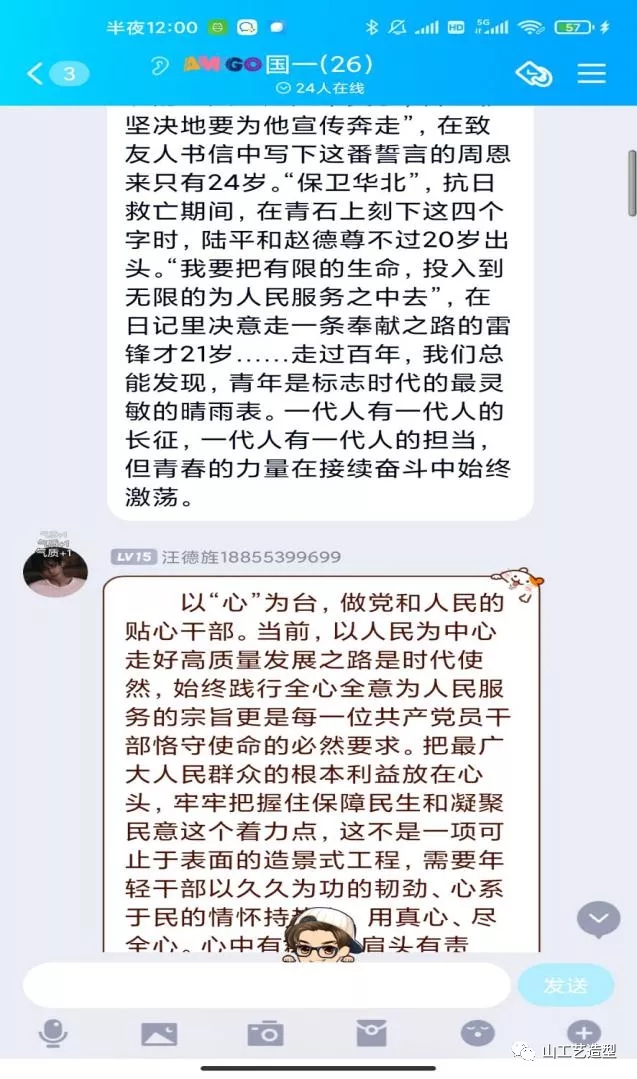The image size is (637, 1079).
Task: Open the photo gallery picker
Action: pos(159,1033)
